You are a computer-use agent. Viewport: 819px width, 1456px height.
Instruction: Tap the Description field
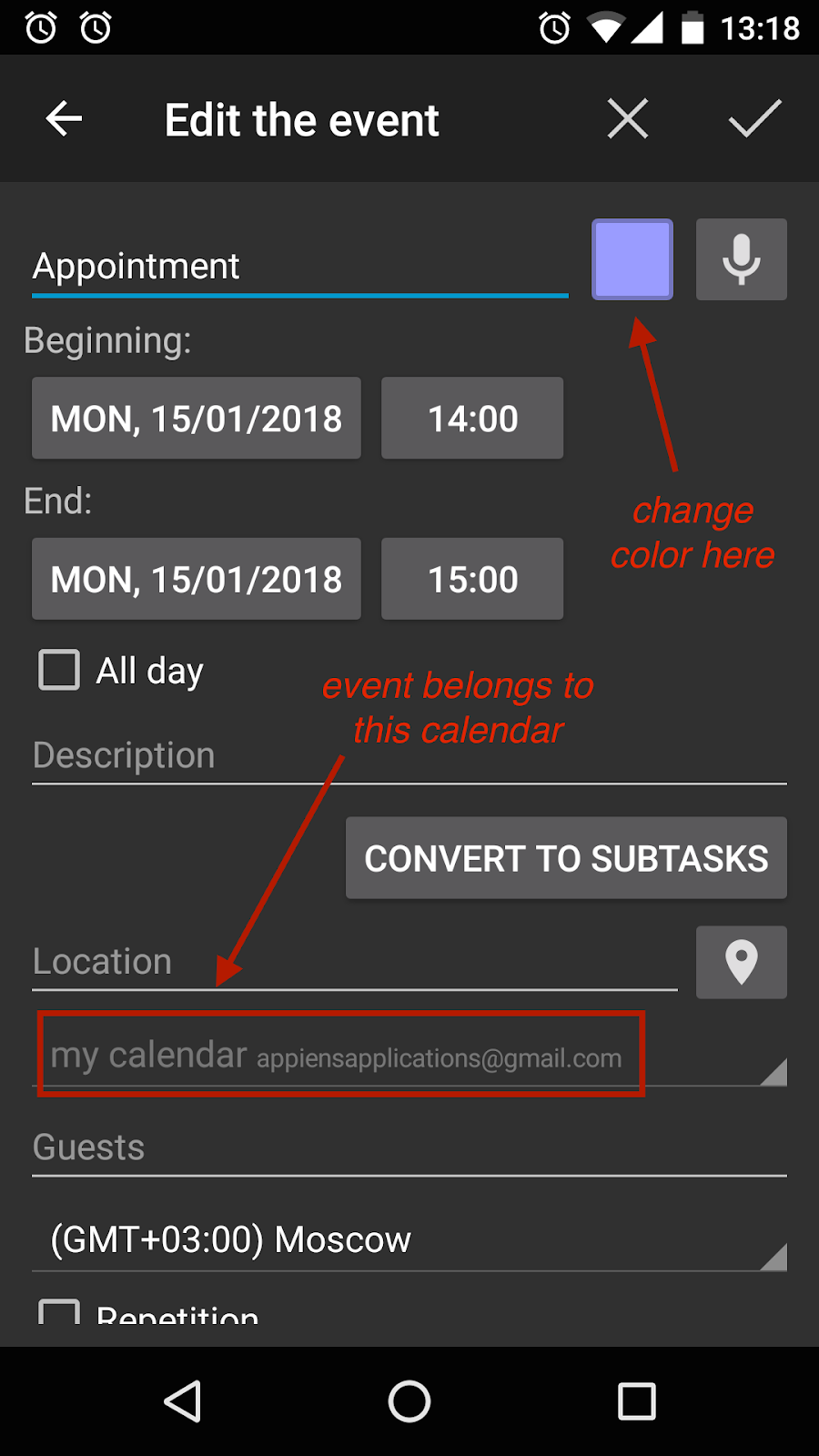409,756
